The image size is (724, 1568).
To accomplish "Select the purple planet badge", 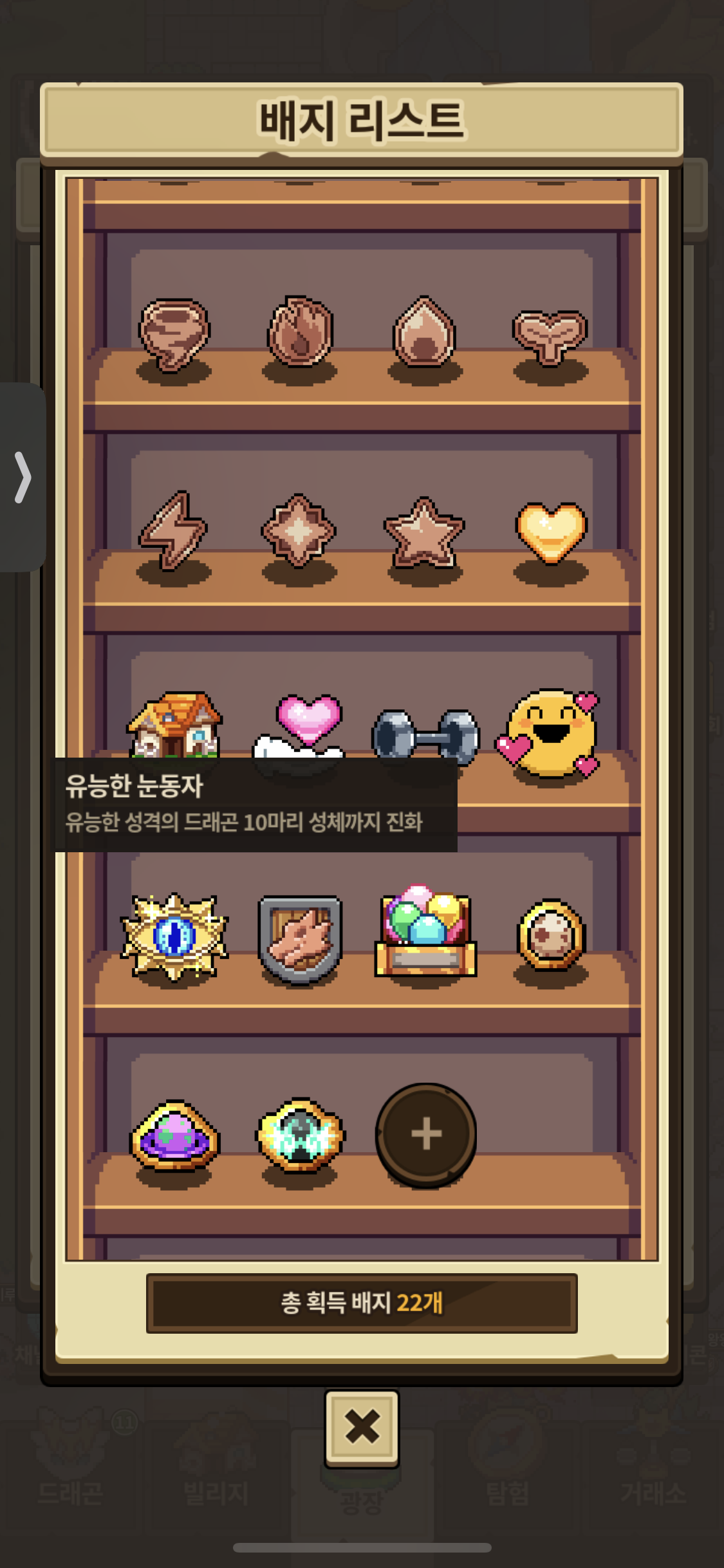I will click(175, 1135).
